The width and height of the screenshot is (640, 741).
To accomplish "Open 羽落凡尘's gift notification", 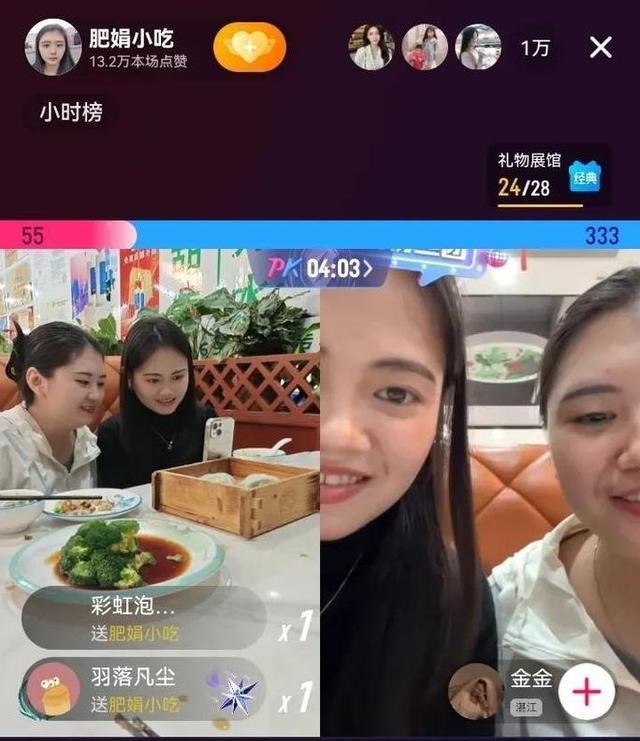I will [142, 690].
